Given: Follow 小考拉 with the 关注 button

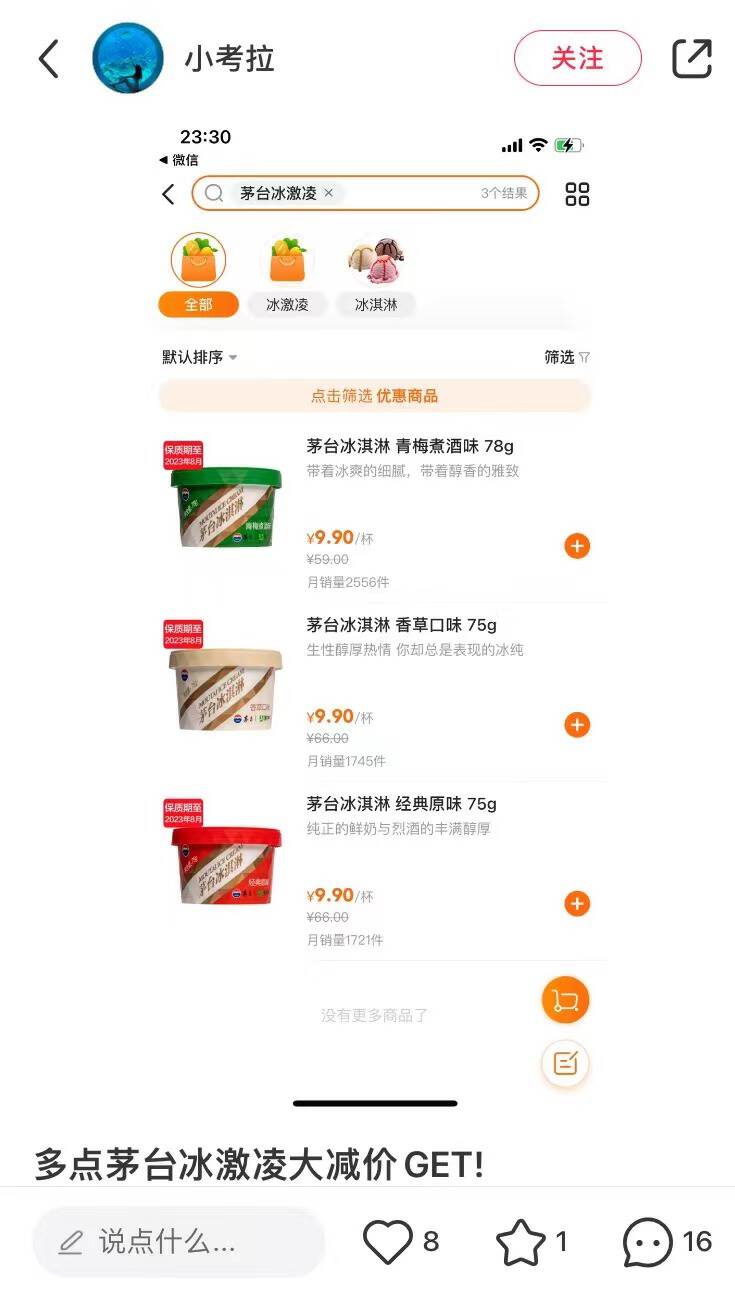Looking at the screenshot, I should 577,58.
